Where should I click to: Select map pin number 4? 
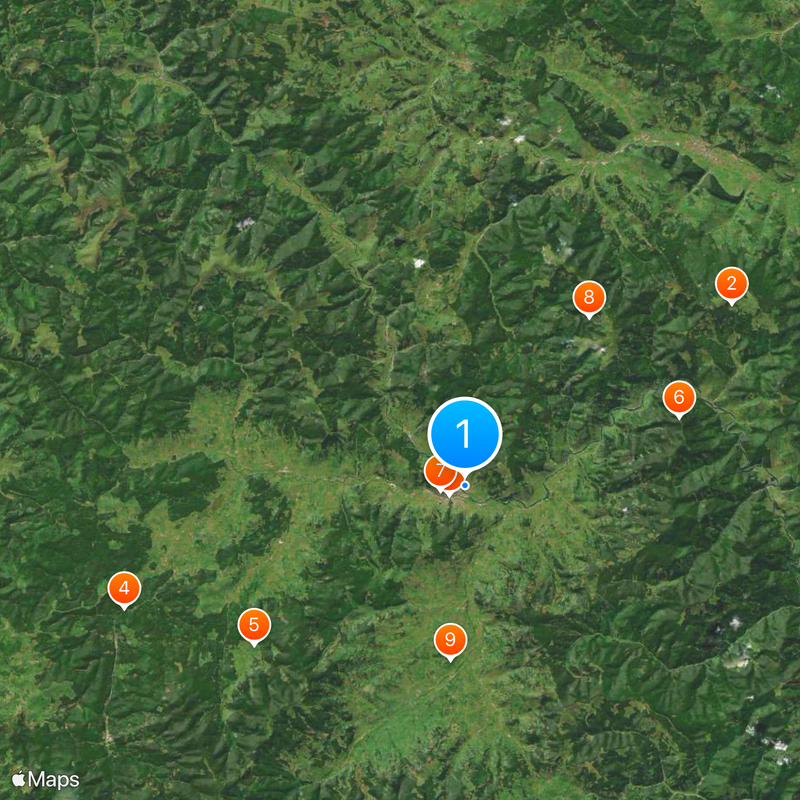pos(124,589)
